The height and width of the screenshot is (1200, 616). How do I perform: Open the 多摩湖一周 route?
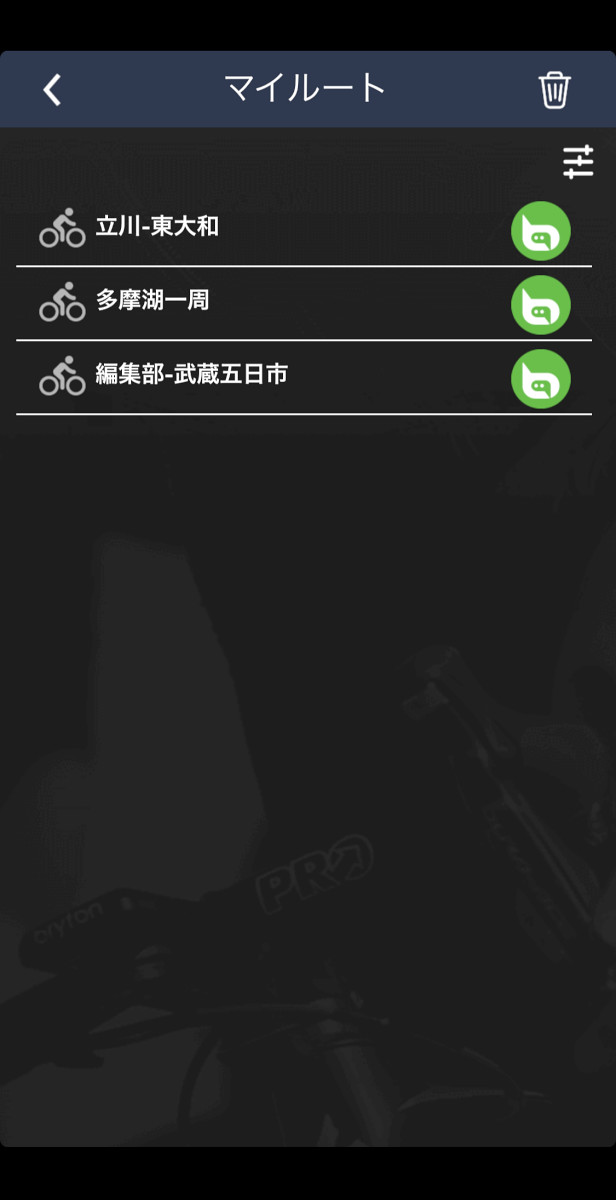(152, 300)
